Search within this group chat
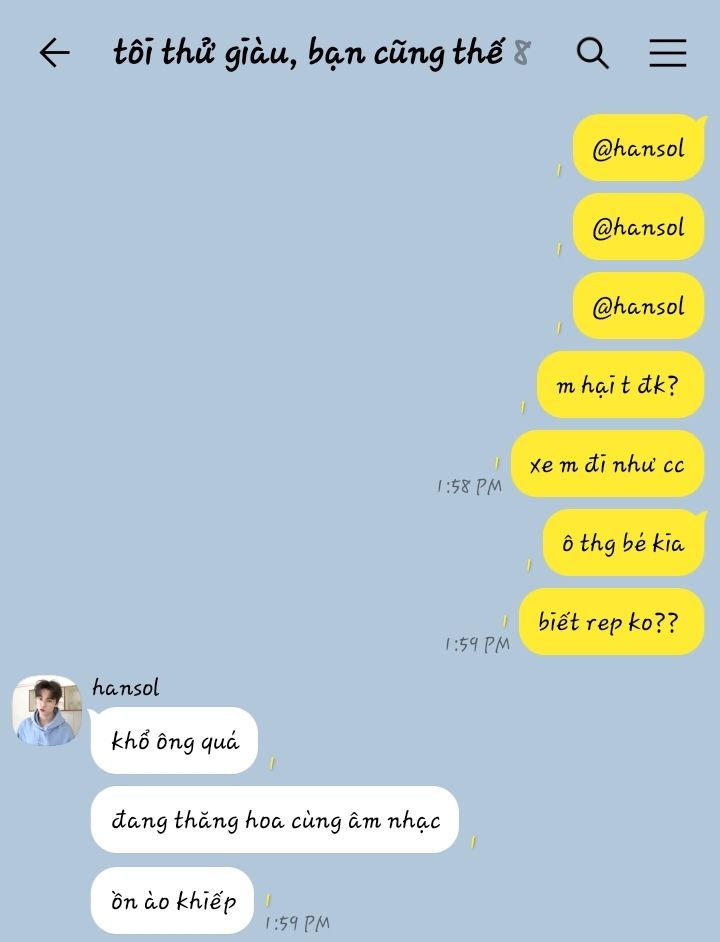 point(593,53)
